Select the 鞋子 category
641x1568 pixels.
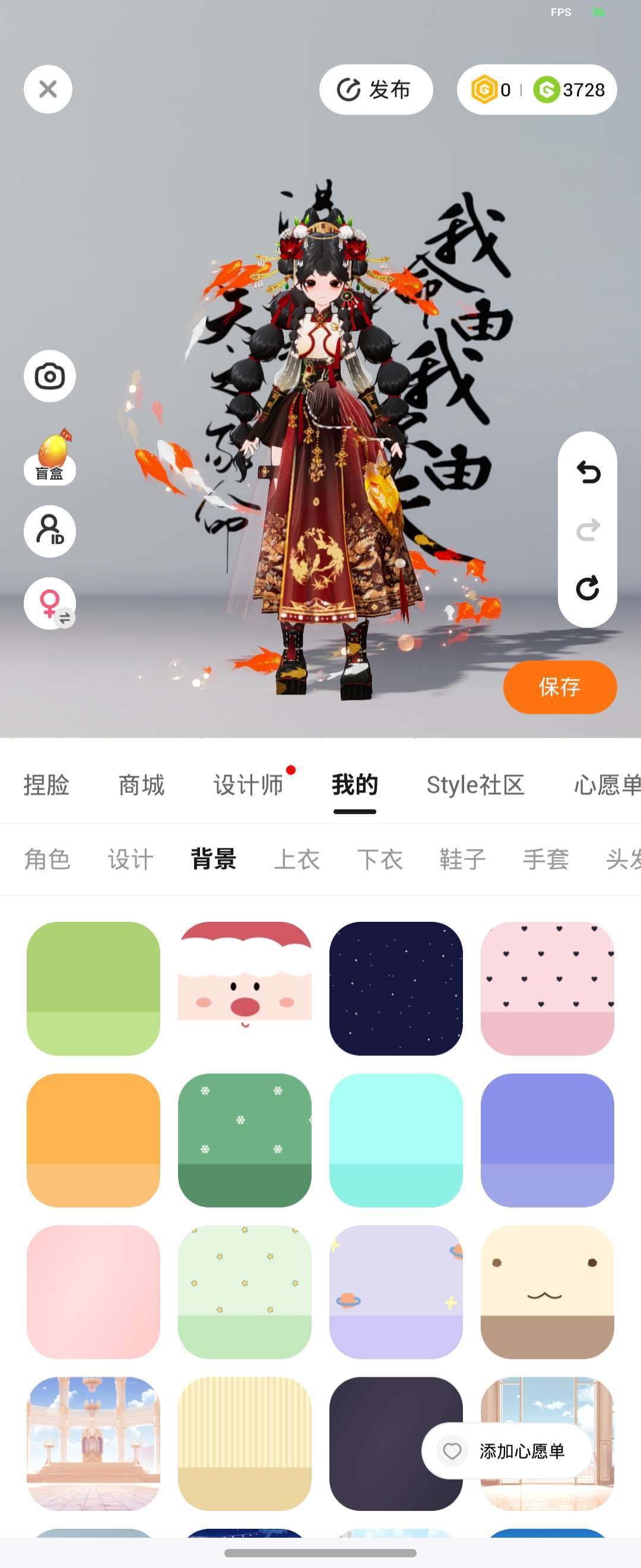[x=463, y=859]
